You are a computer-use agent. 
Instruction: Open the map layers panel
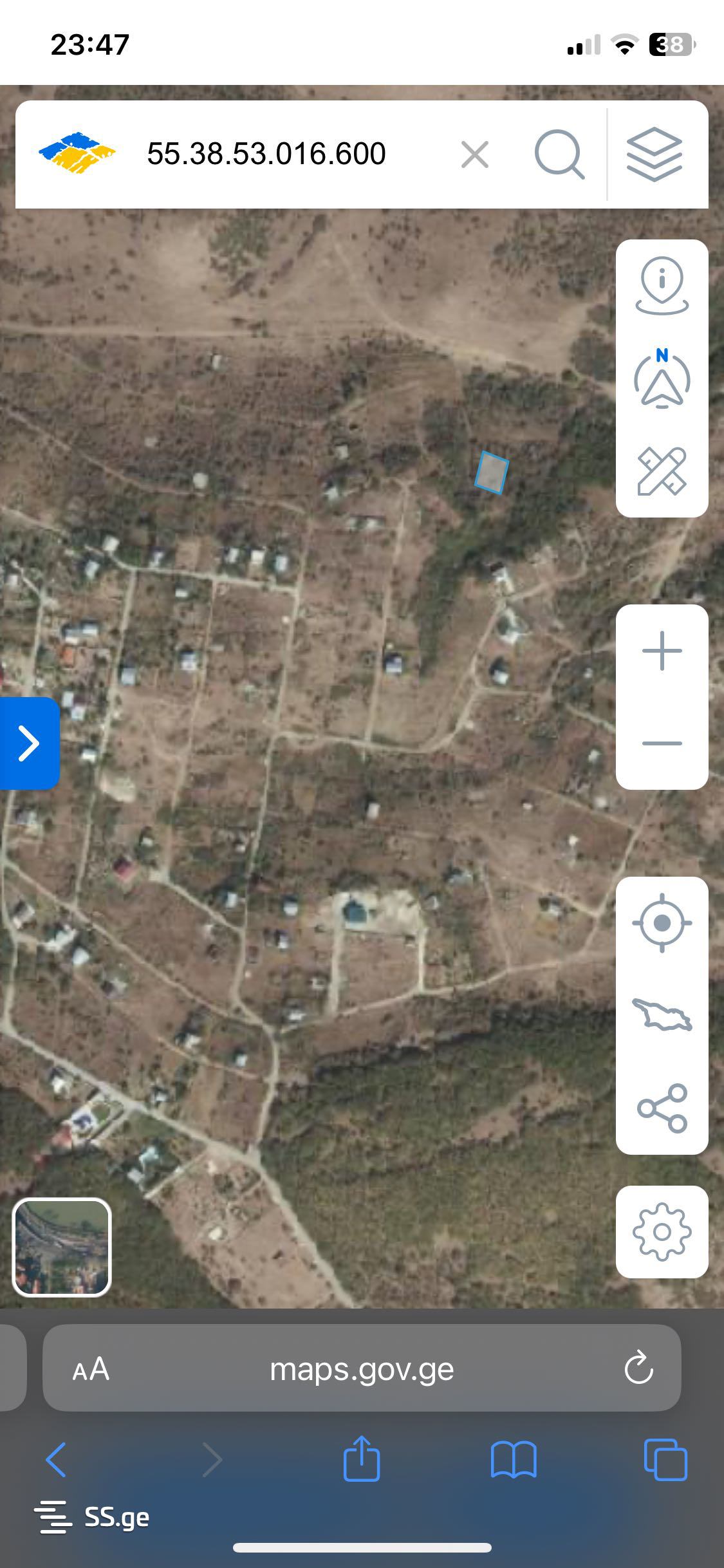(654, 155)
